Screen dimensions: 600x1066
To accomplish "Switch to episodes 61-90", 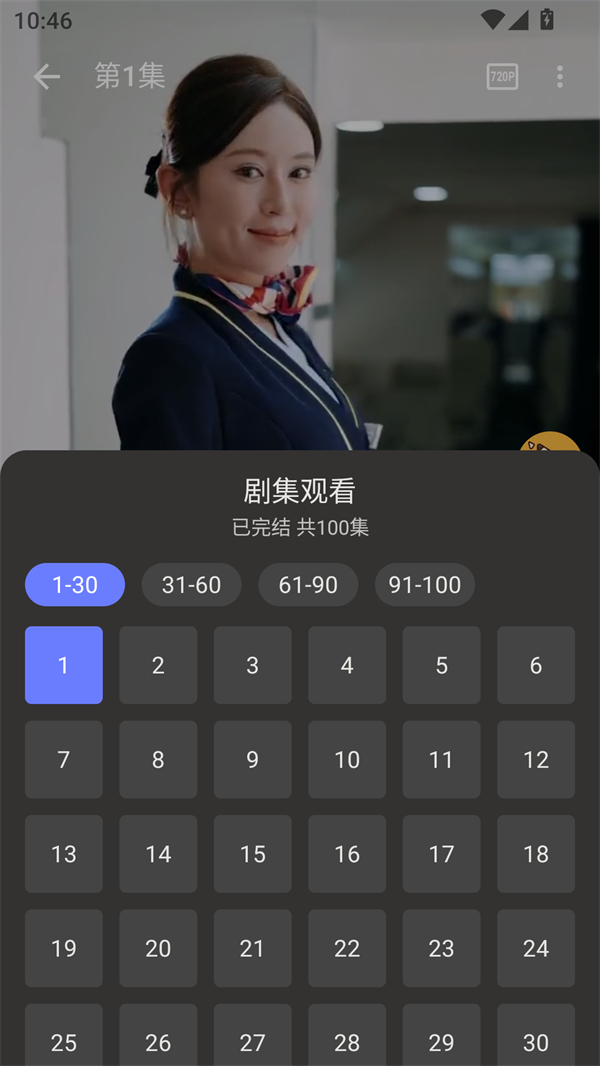I will tap(308, 585).
